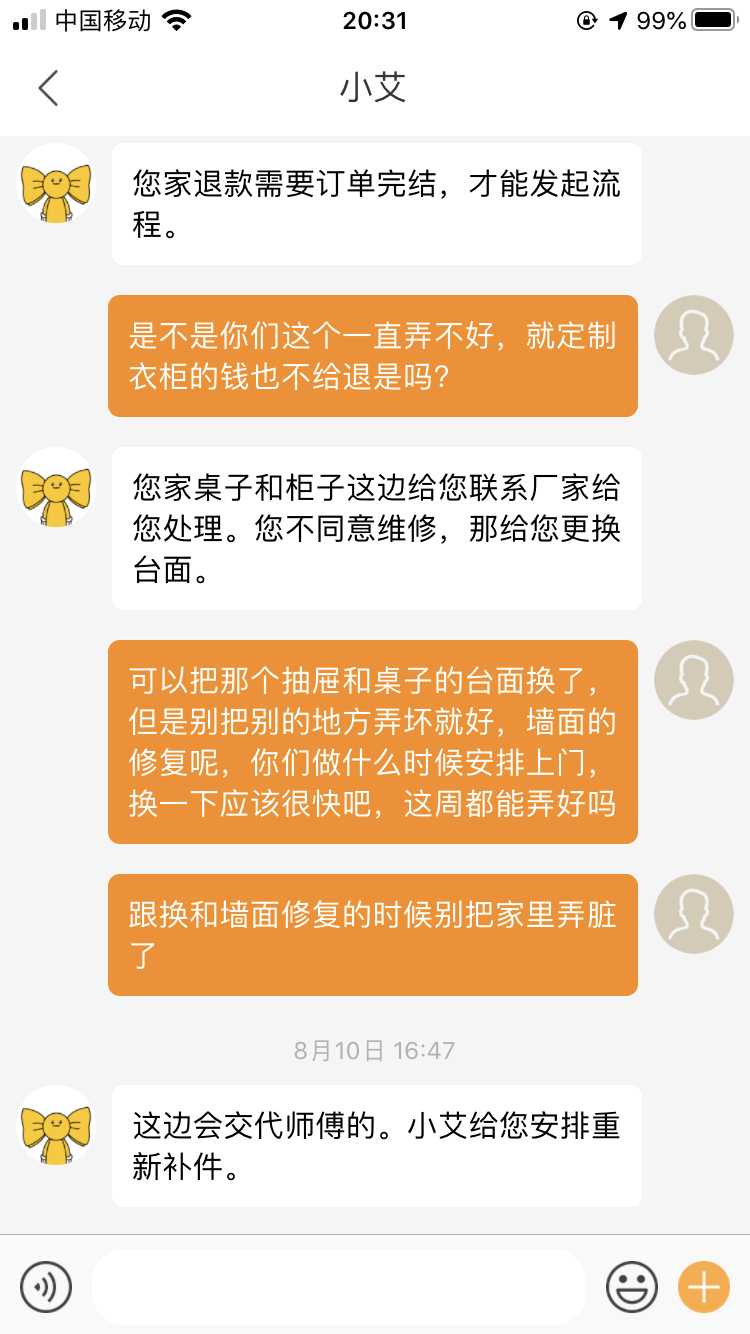View my avatar beside the 定制衣柜 message

(693, 336)
